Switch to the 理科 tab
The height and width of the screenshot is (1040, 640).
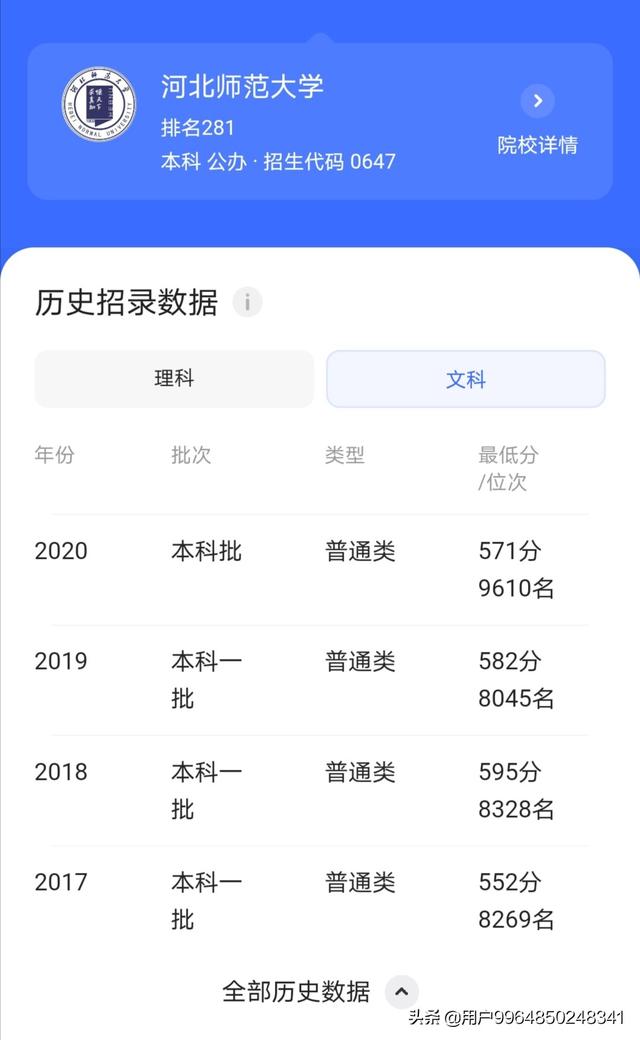coord(174,379)
